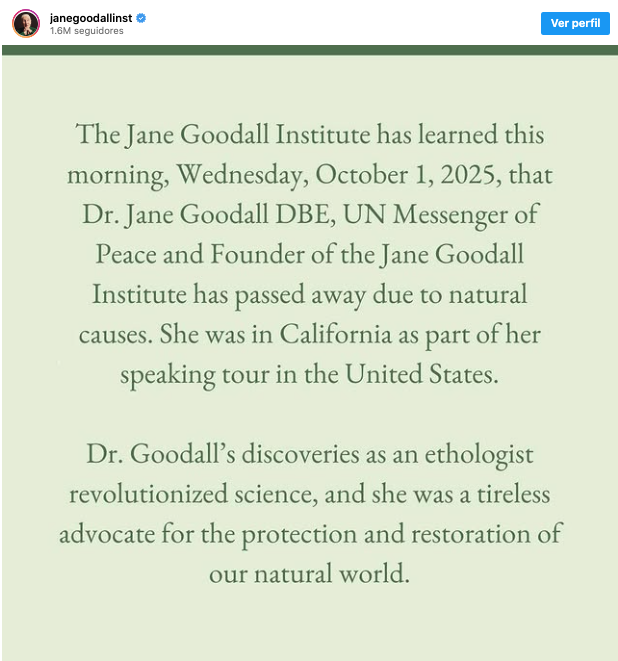
Task: Open the janegoodallinst username link
Action: click(91, 17)
